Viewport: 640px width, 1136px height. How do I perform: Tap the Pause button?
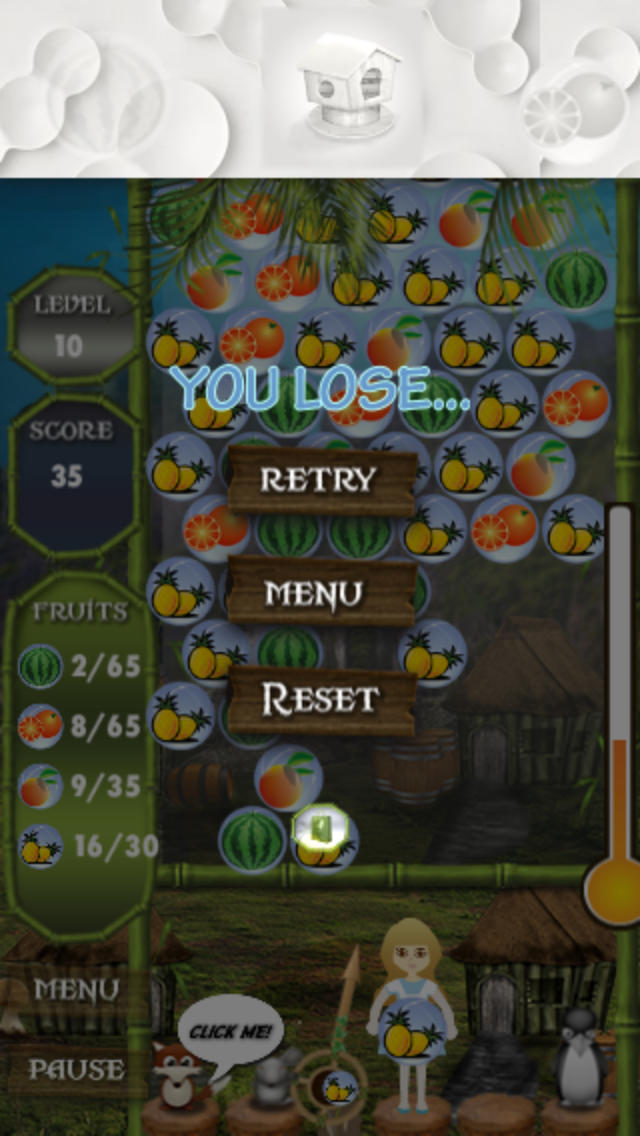click(x=77, y=1069)
